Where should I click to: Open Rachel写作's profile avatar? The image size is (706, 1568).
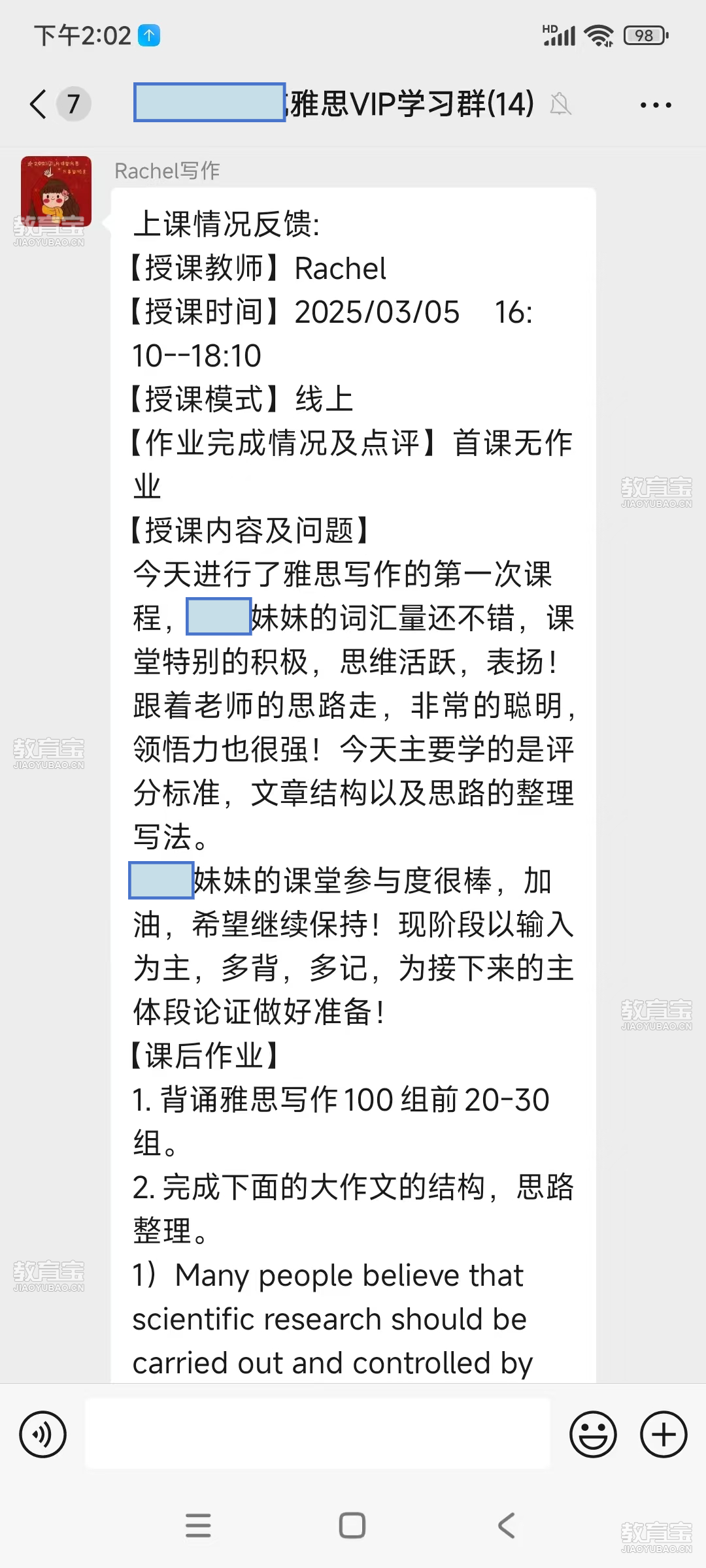click(56, 191)
